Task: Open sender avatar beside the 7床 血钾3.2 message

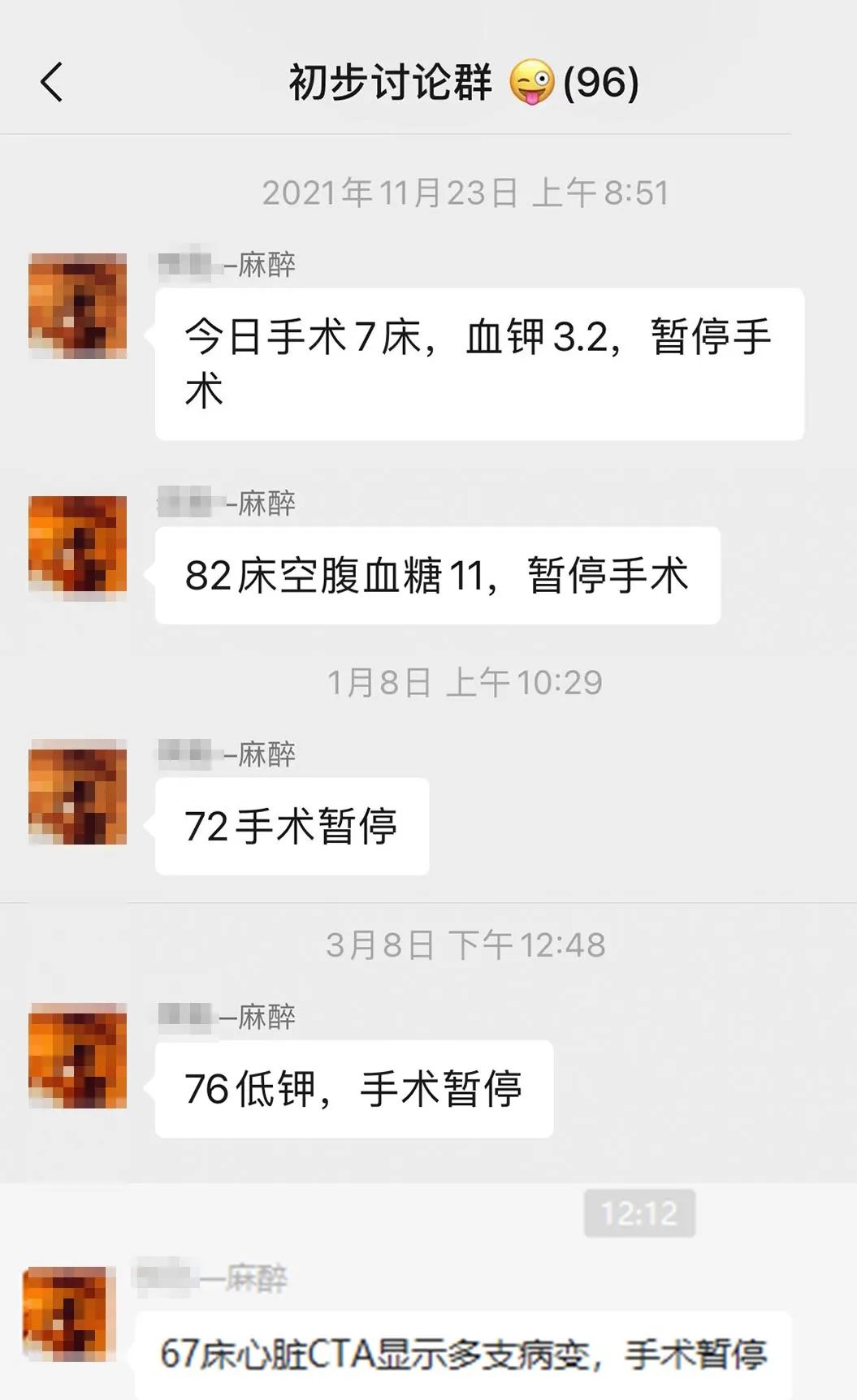Action: click(78, 306)
